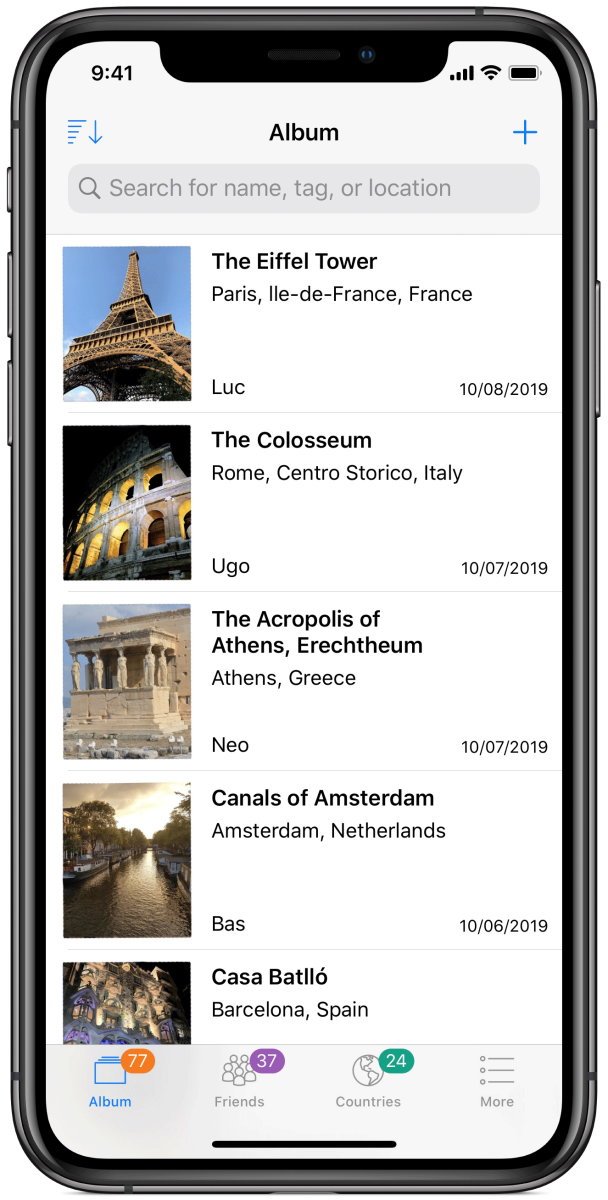The image size is (608, 1200).
Task: Open The Colosseum entry
Action: coord(304,503)
